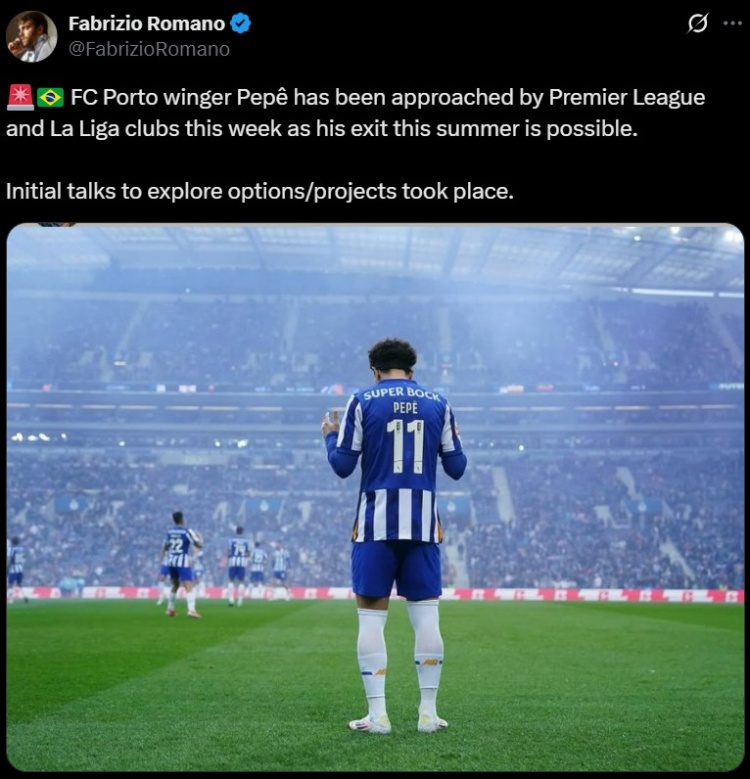The height and width of the screenshot is (779, 750).
Task: Open the Pepê photo in the tweet
Action: tap(375, 497)
